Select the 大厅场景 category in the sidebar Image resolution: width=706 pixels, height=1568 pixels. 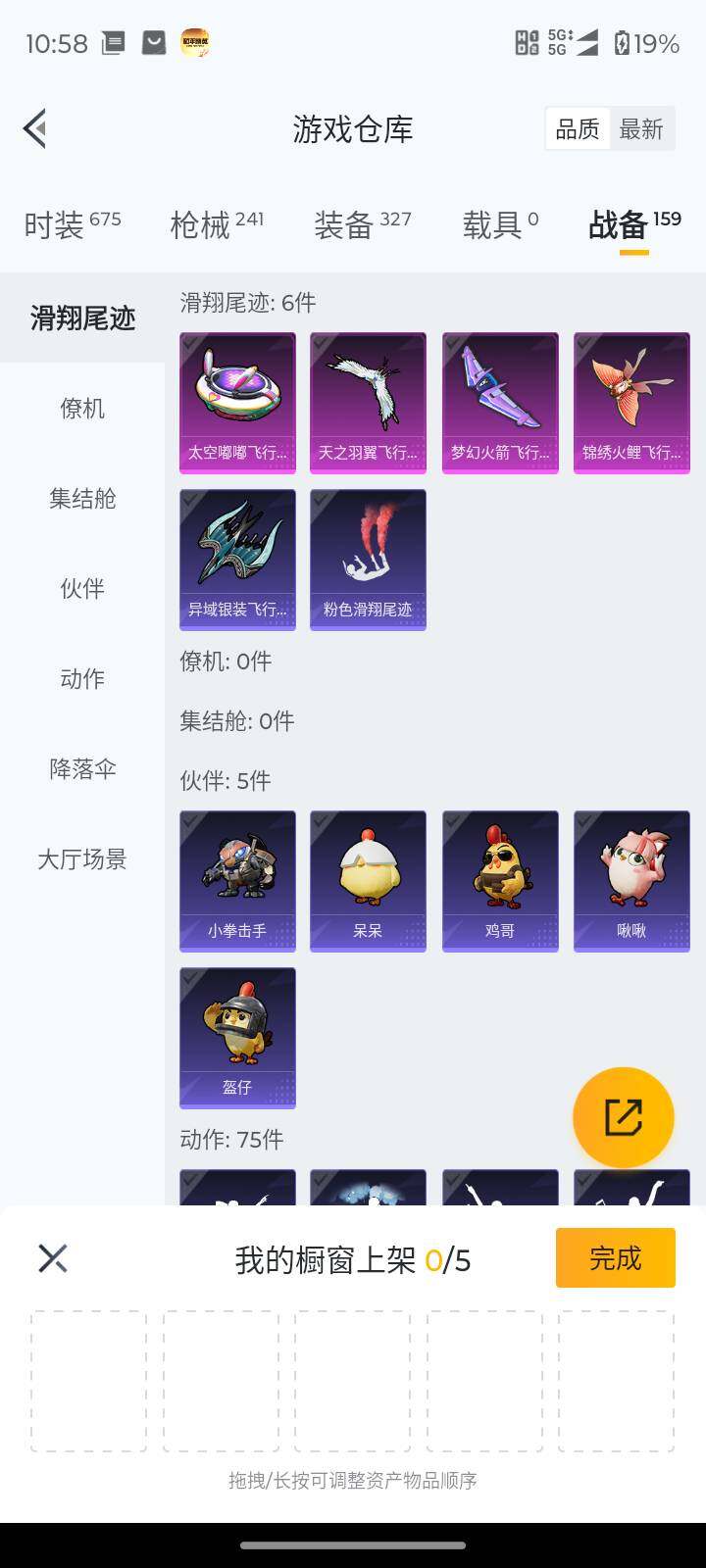click(x=80, y=859)
